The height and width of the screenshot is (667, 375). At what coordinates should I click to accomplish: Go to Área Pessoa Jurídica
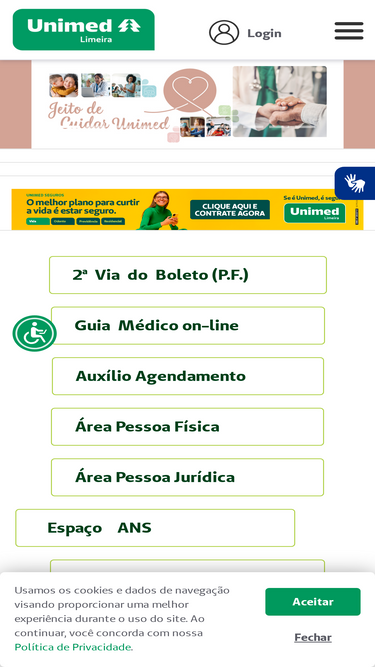pyautogui.click(x=188, y=478)
